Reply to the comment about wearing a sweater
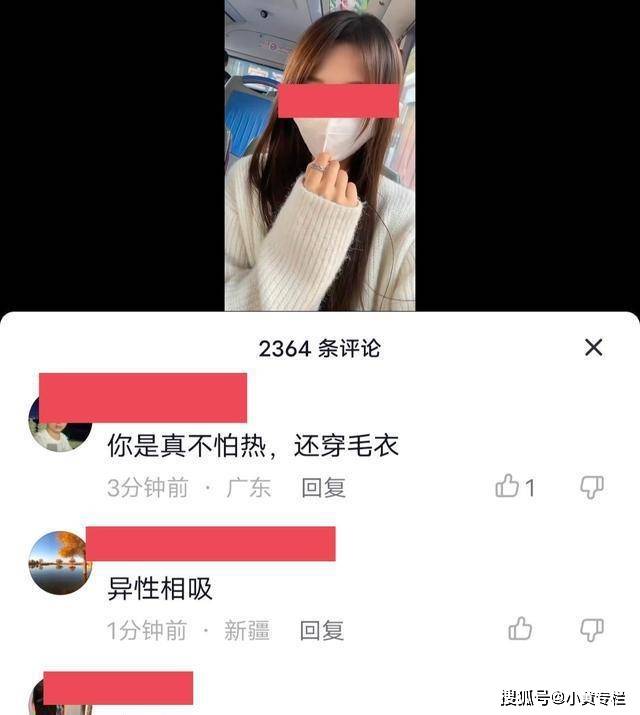Viewport: 640px width, 715px height. [323, 488]
